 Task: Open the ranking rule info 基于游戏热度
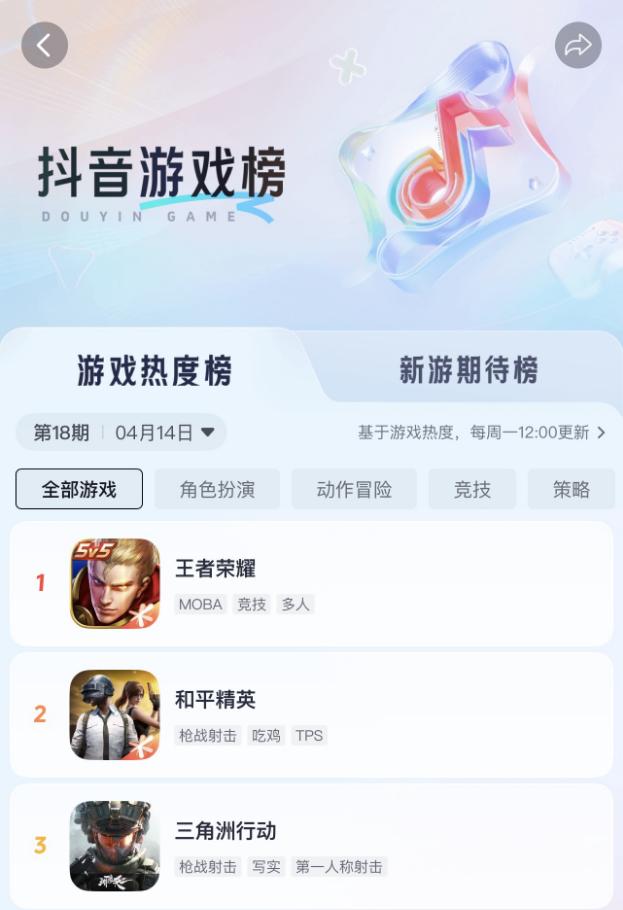[481, 433]
